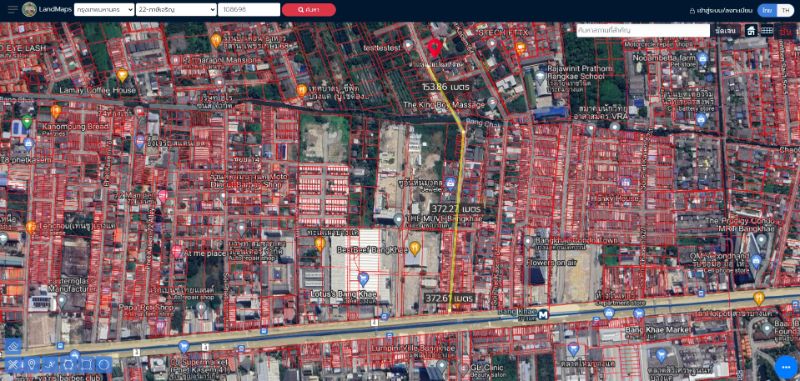
Task: Open the grid layer icon
Action: (767, 31)
